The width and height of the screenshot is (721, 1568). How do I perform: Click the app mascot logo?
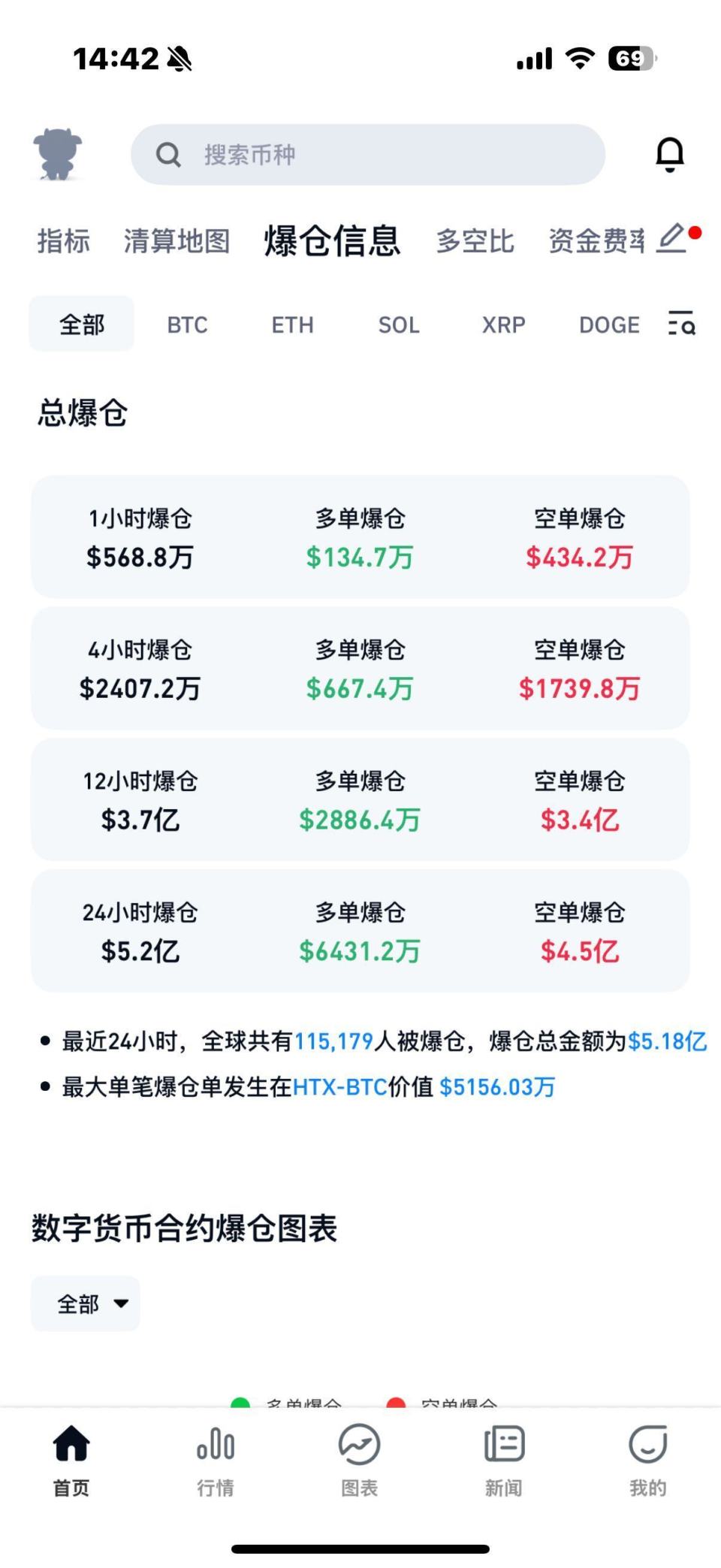point(57,154)
